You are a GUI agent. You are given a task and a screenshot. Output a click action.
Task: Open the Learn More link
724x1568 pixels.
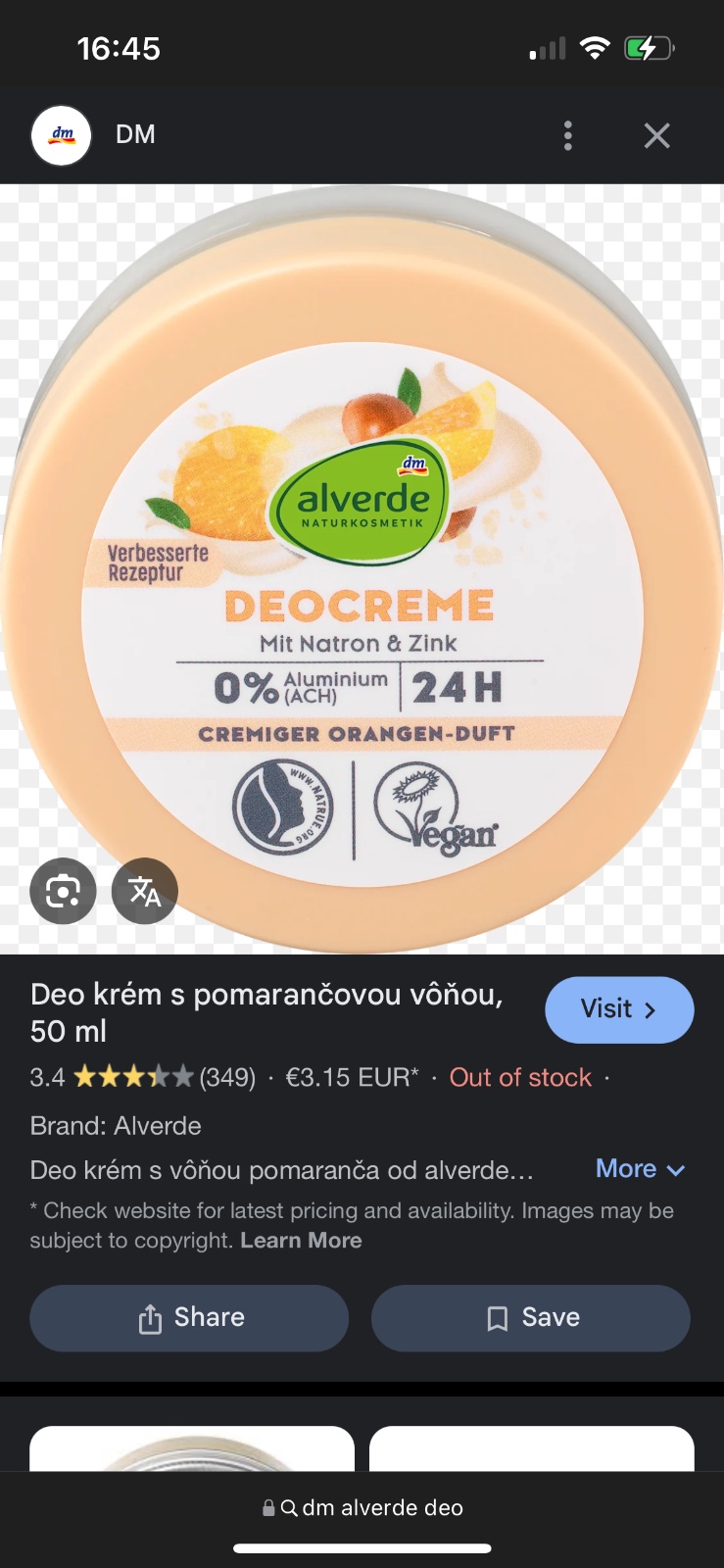[301, 1241]
